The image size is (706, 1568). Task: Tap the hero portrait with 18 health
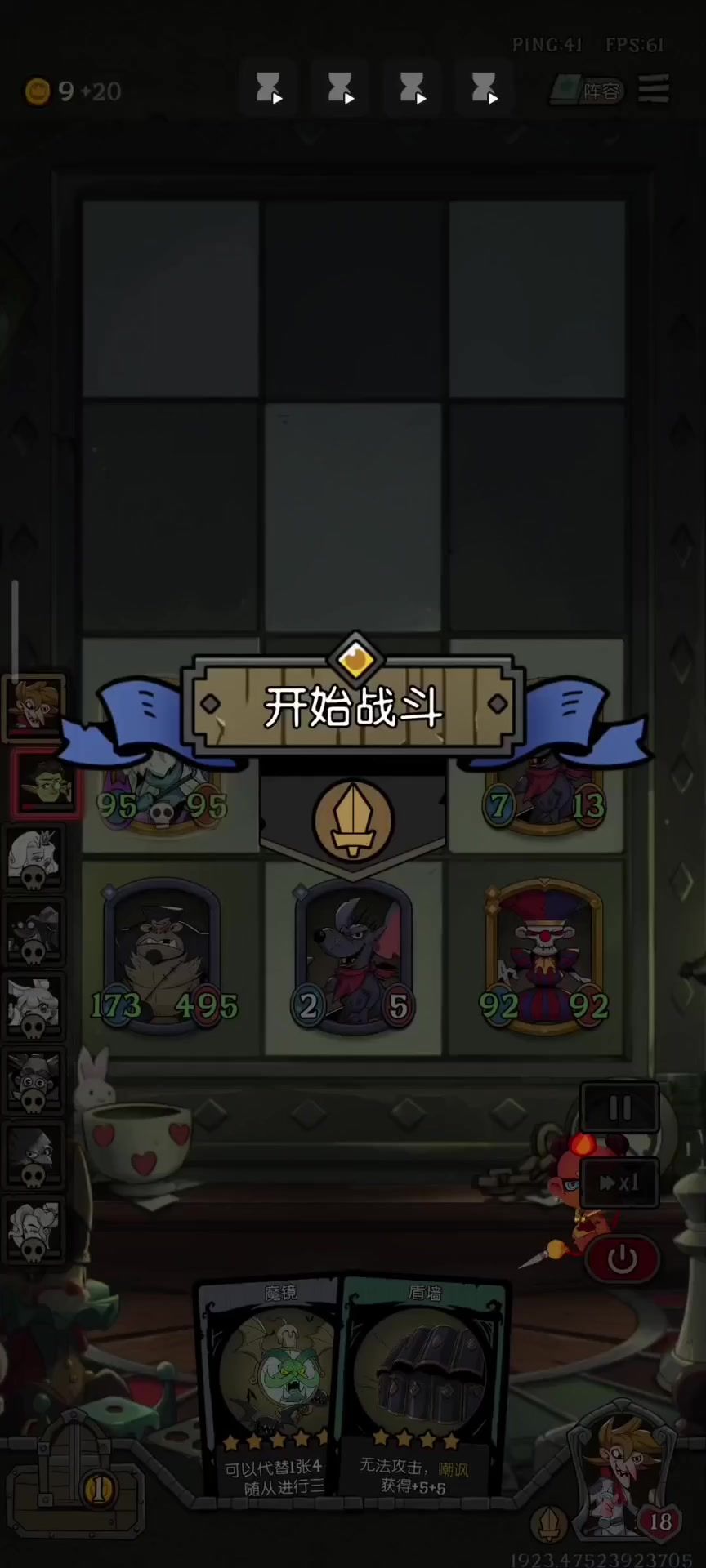coord(625,1478)
